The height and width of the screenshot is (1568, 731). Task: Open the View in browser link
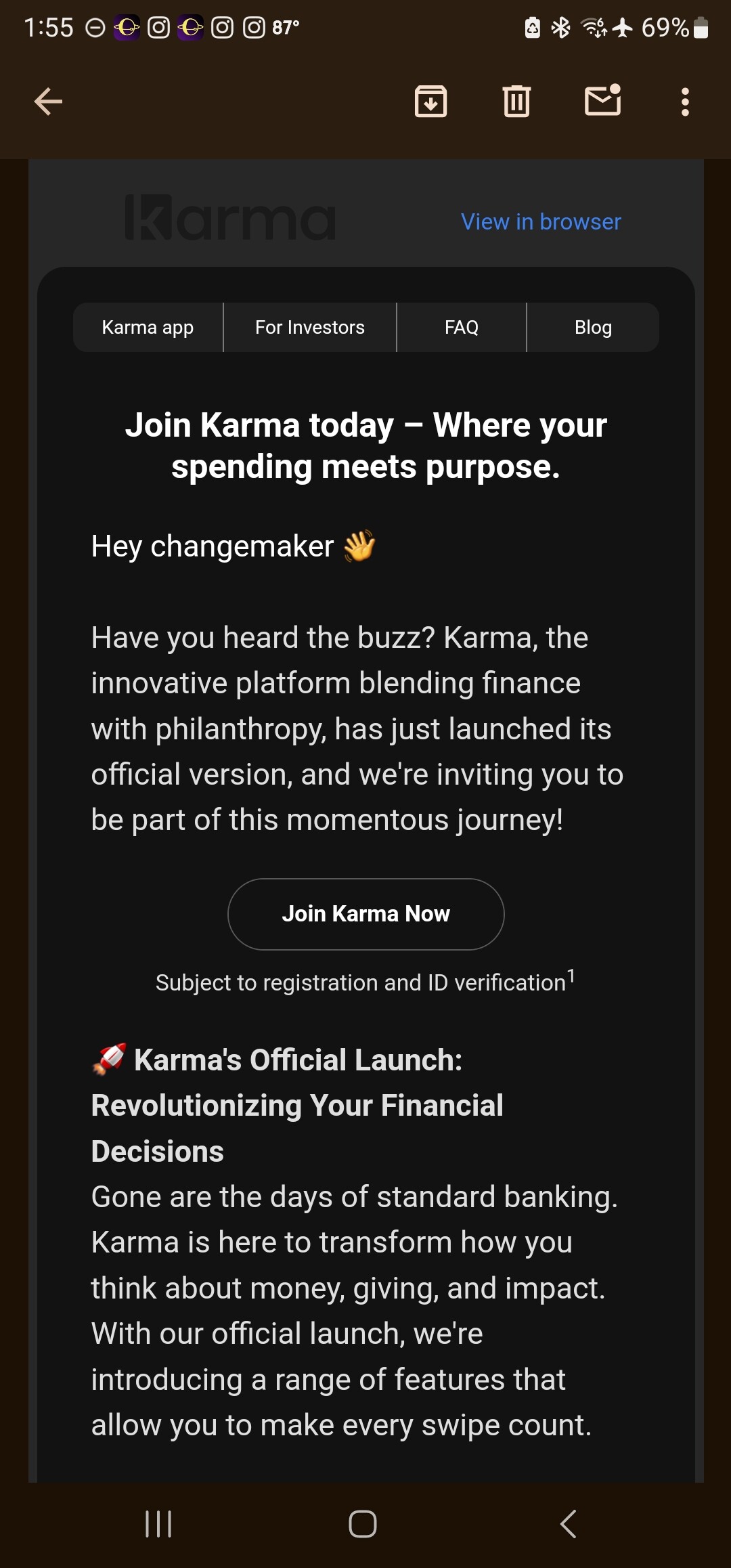541,222
